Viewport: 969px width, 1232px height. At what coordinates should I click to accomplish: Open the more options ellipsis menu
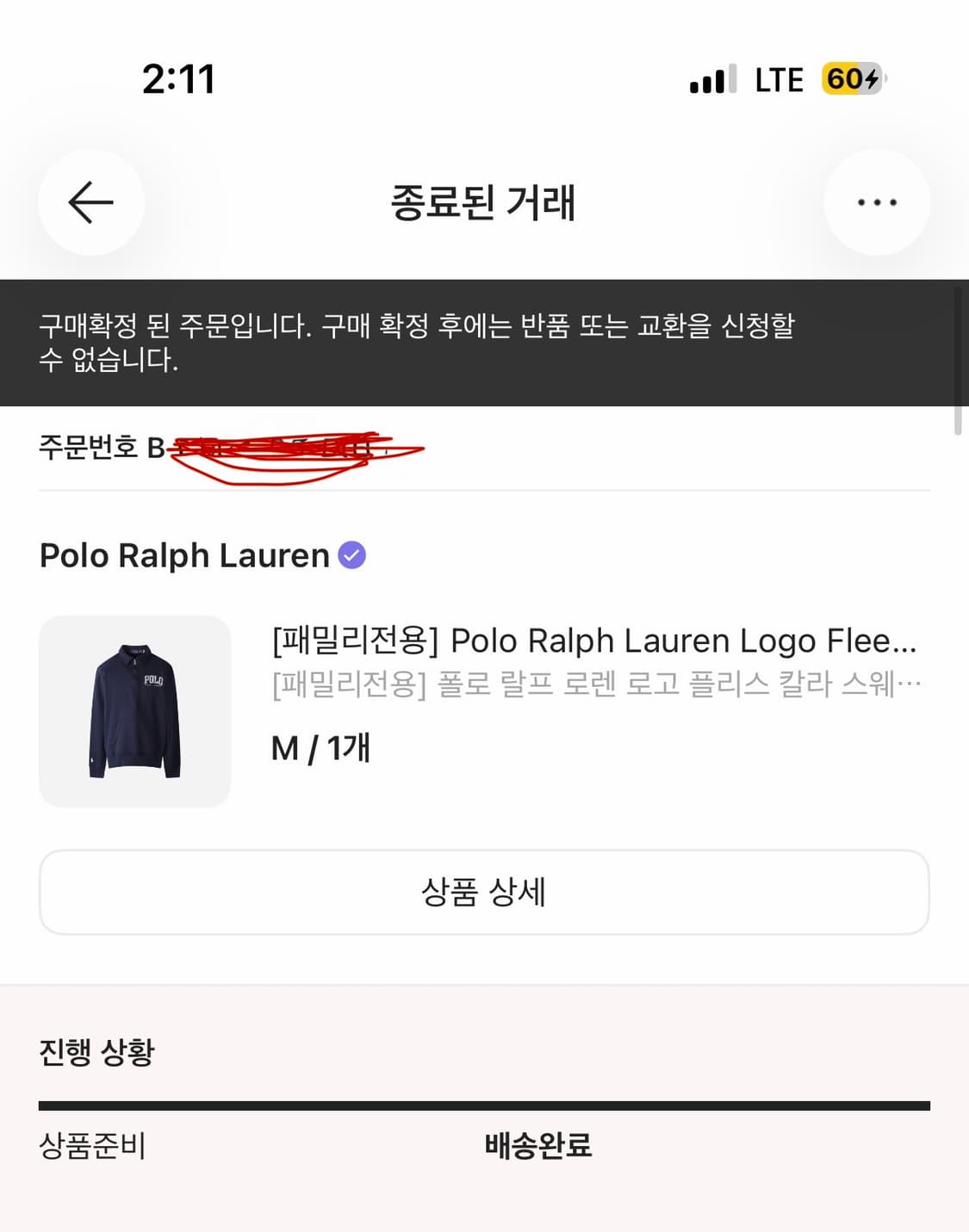pos(877,201)
